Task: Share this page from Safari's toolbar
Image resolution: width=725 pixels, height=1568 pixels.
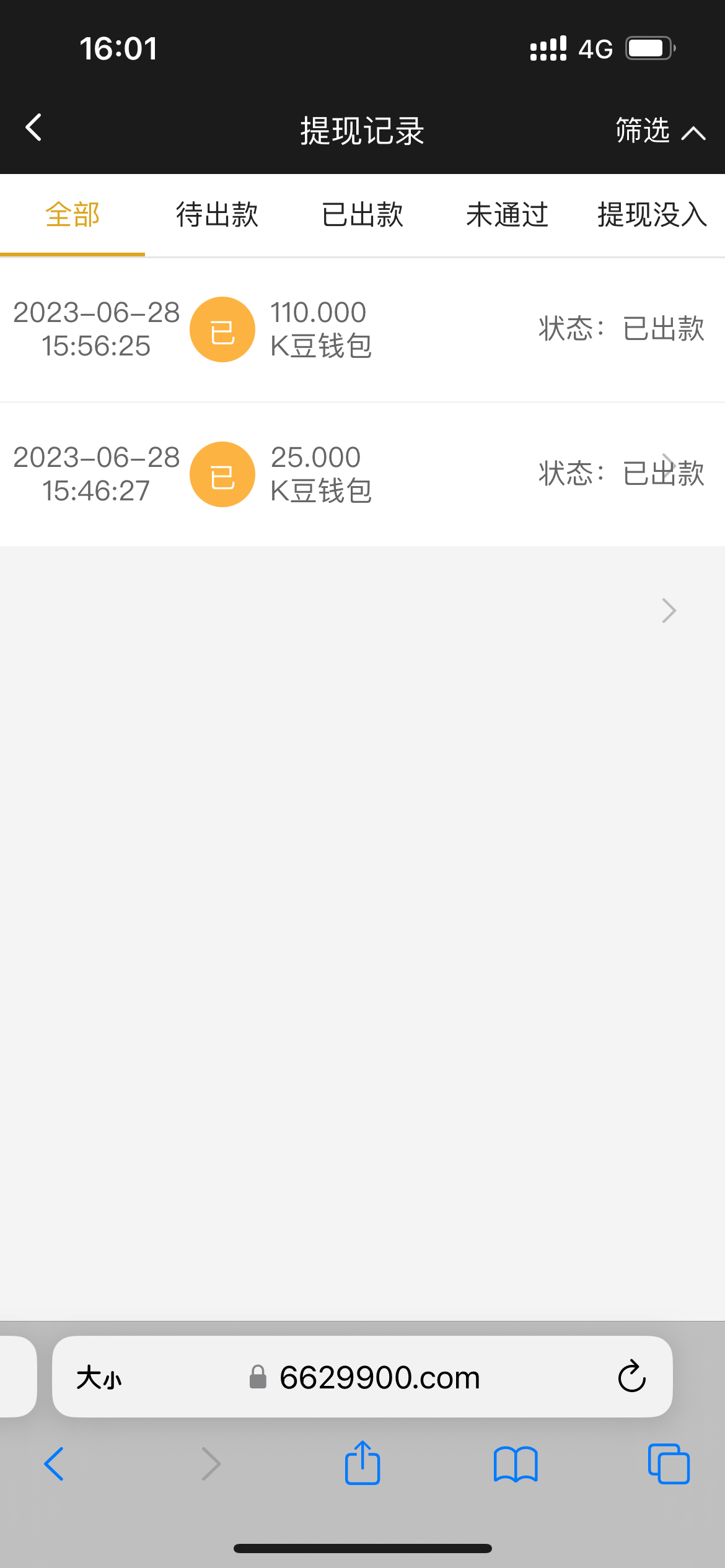Action: (x=362, y=1463)
